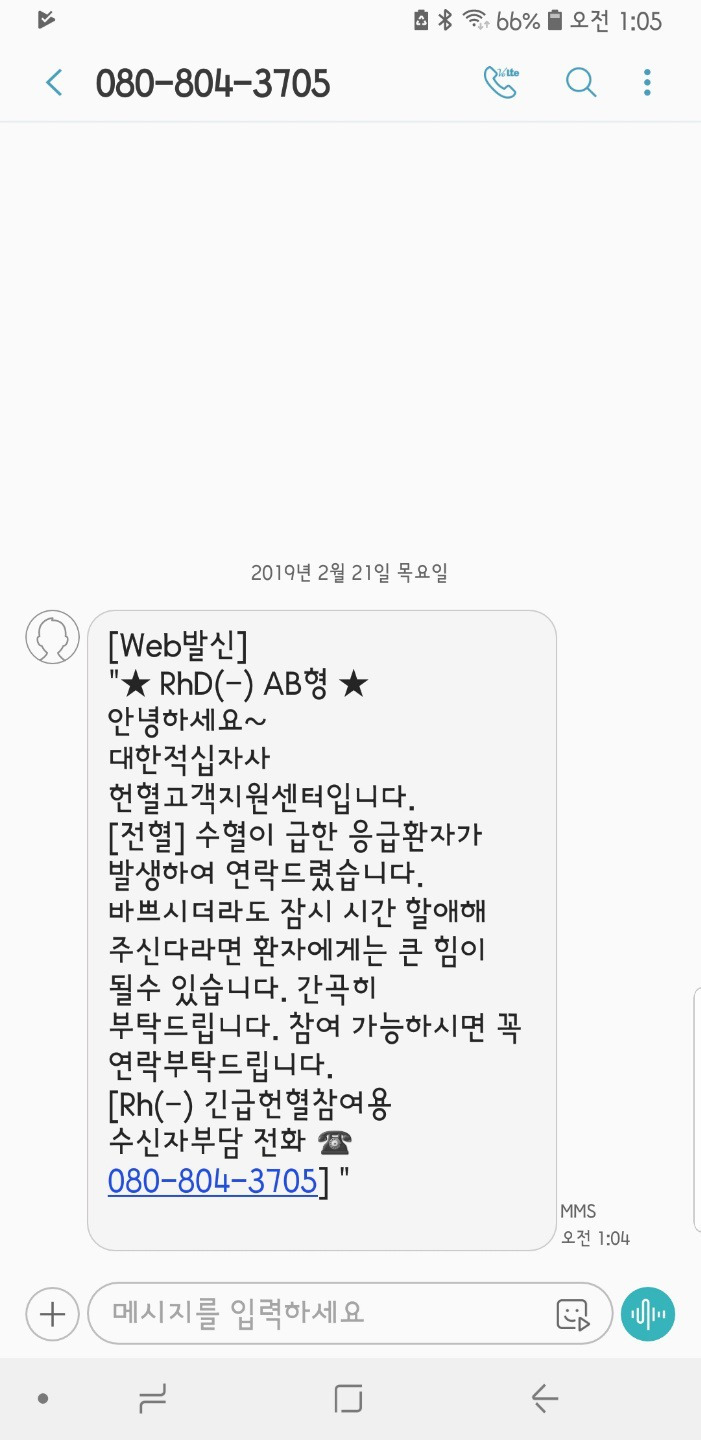This screenshot has width=701, height=1440.
Task: Tap the system home button
Action: tap(348, 1398)
